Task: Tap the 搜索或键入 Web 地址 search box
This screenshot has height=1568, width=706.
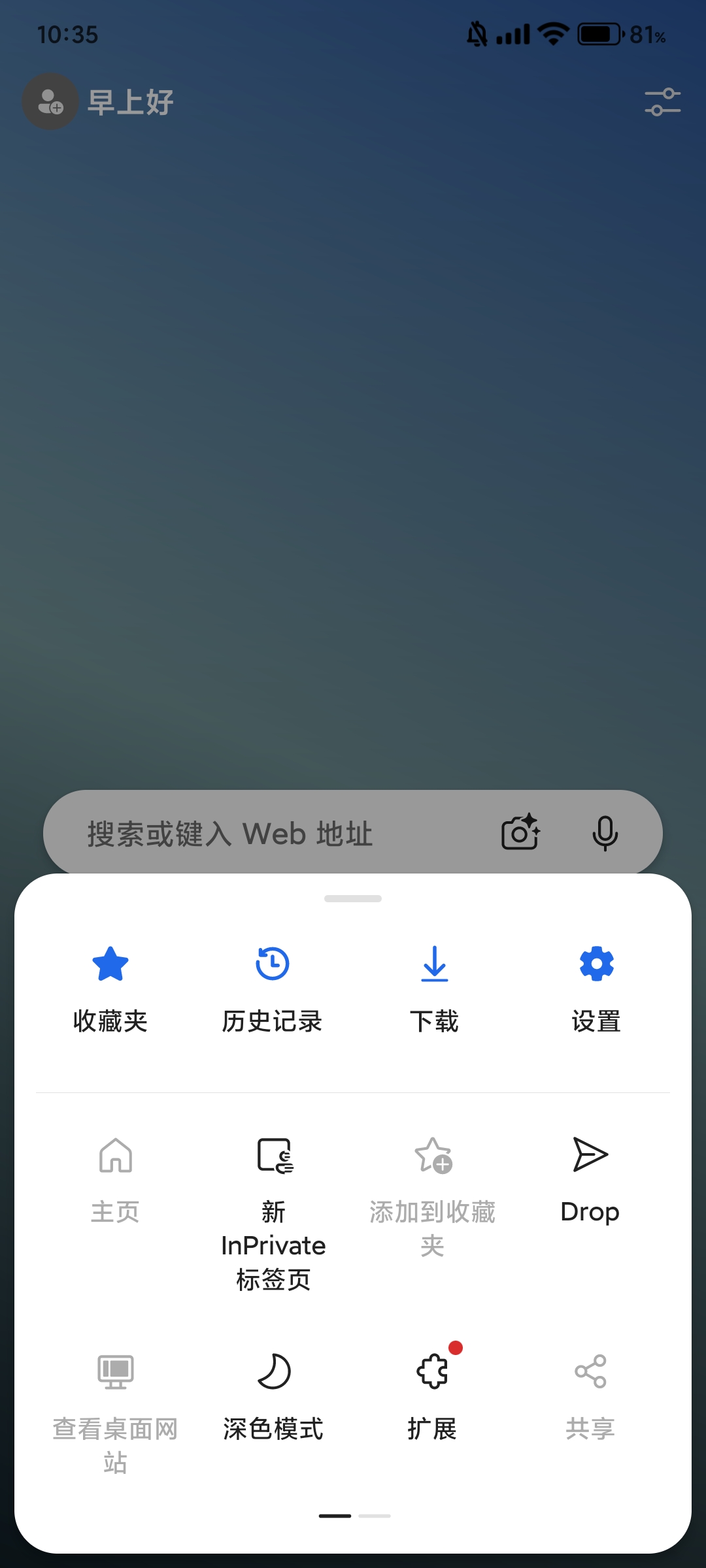Action: tap(261, 834)
